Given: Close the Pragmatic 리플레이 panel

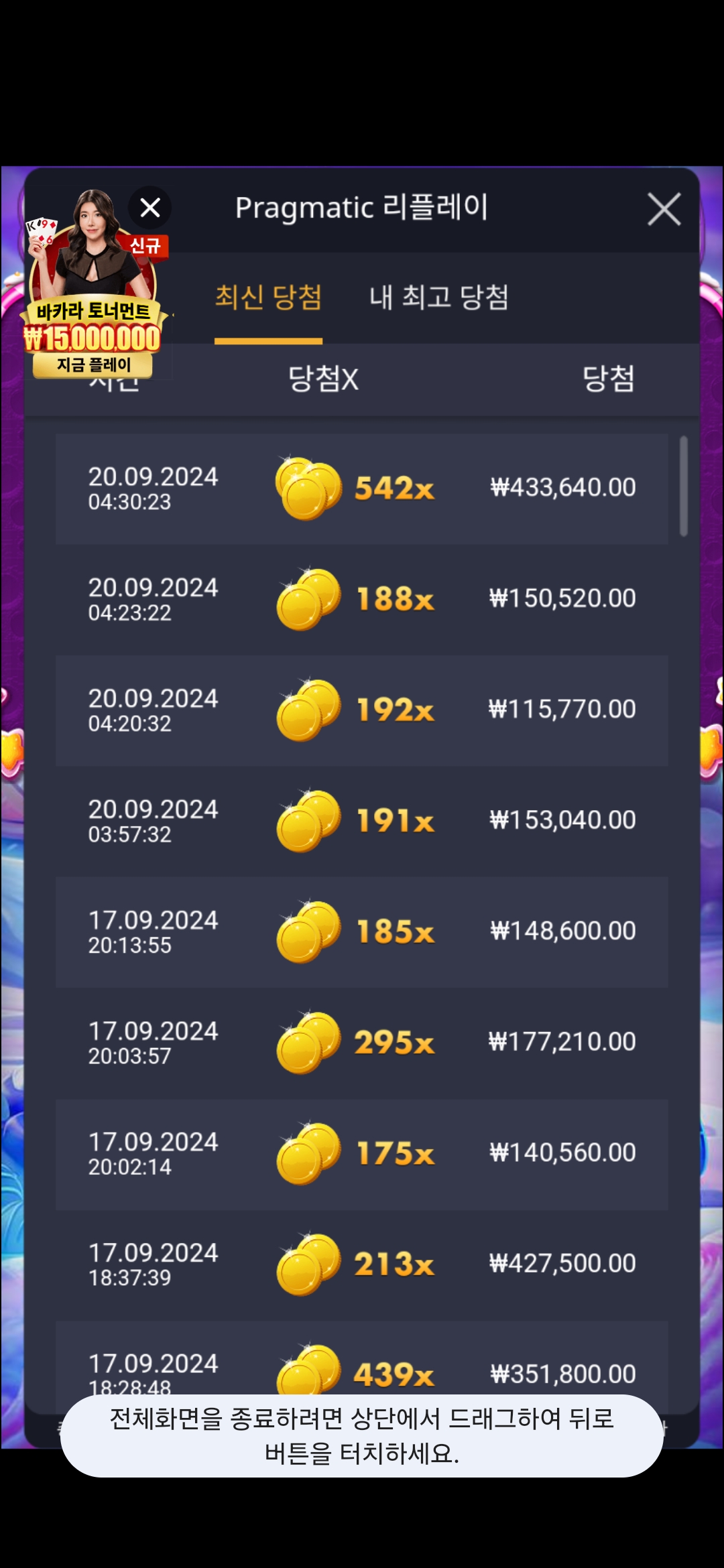Looking at the screenshot, I should coord(664,209).
